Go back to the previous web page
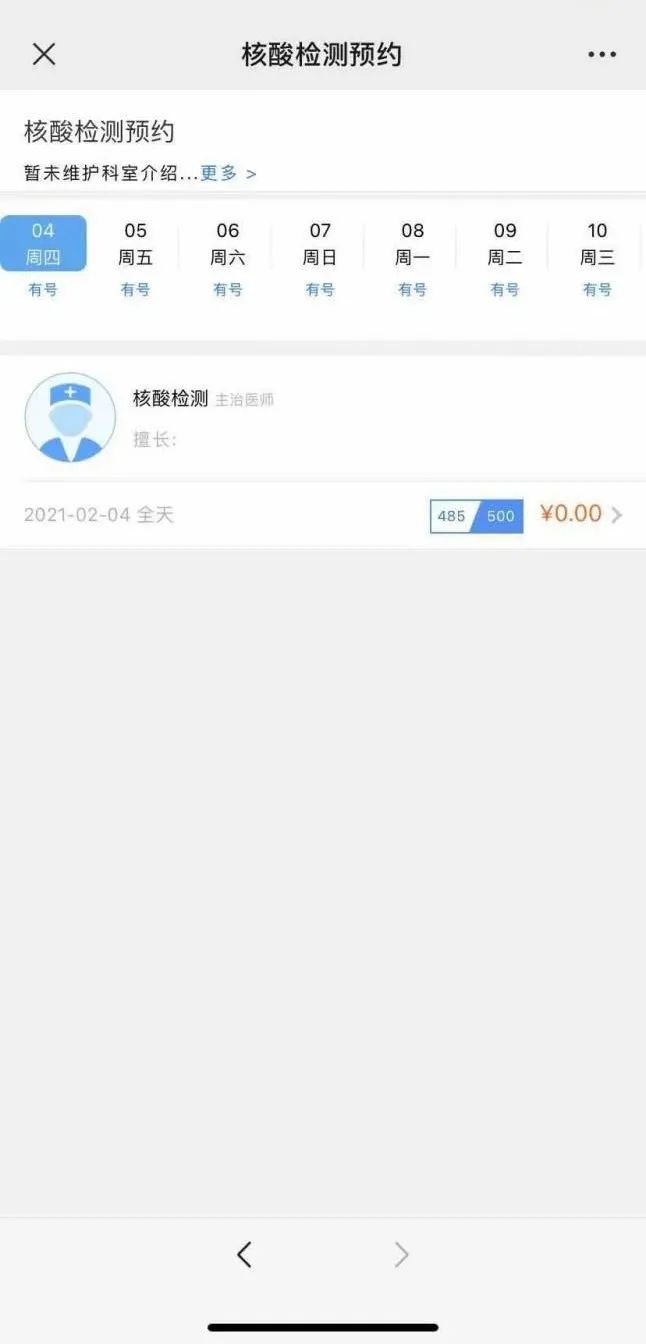The width and height of the screenshot is (646, 1344). click(x=244, y=1254)
